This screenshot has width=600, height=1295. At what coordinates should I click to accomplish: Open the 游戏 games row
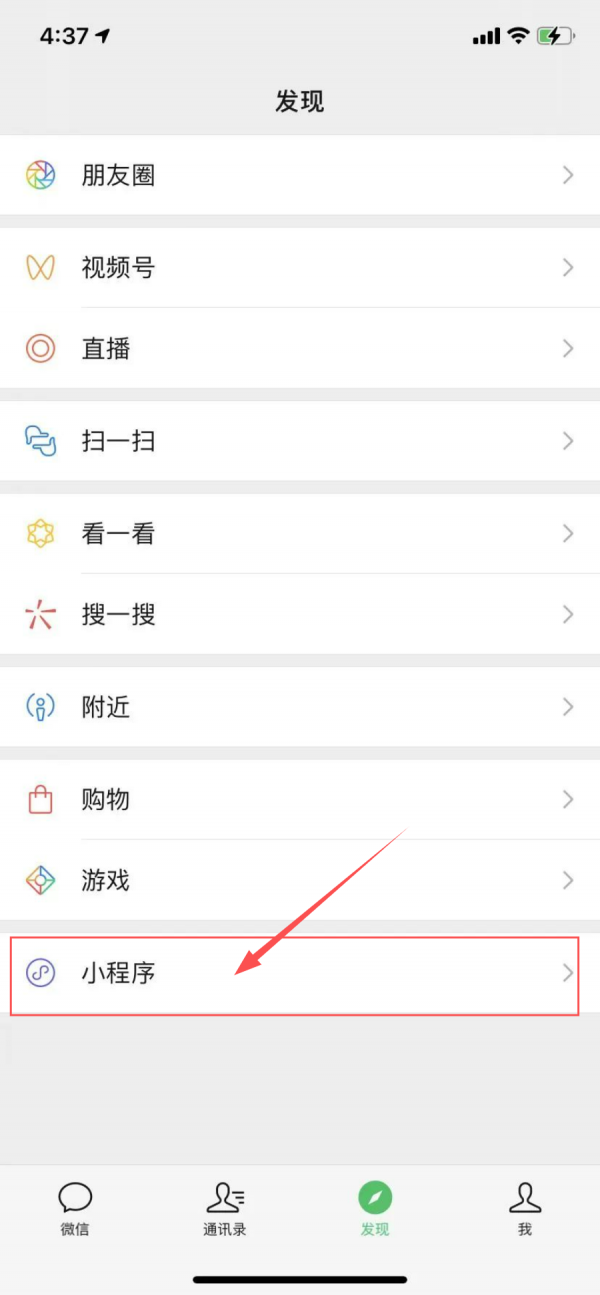tap(300, 881)
